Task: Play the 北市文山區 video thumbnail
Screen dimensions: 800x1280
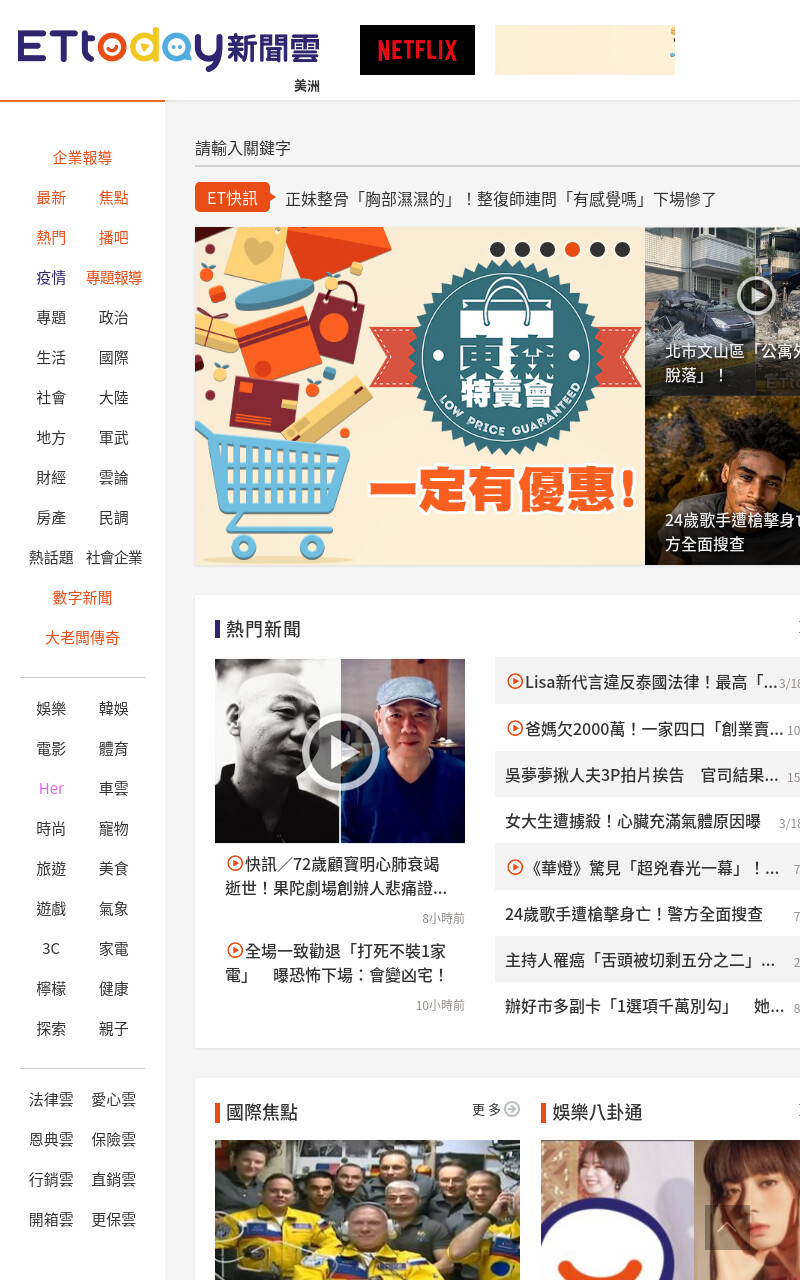Action: 756,295
